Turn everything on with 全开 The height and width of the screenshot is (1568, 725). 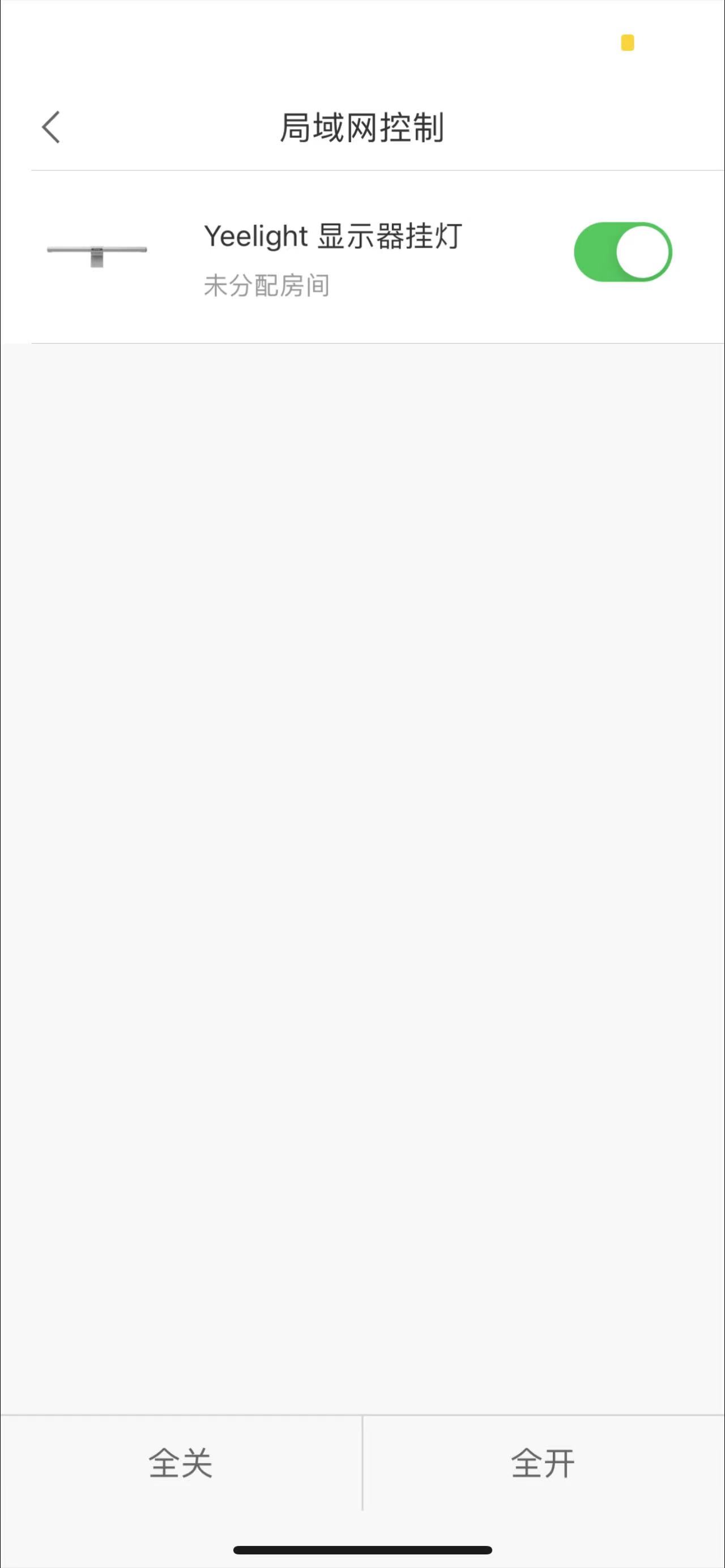click(543, 1463)
